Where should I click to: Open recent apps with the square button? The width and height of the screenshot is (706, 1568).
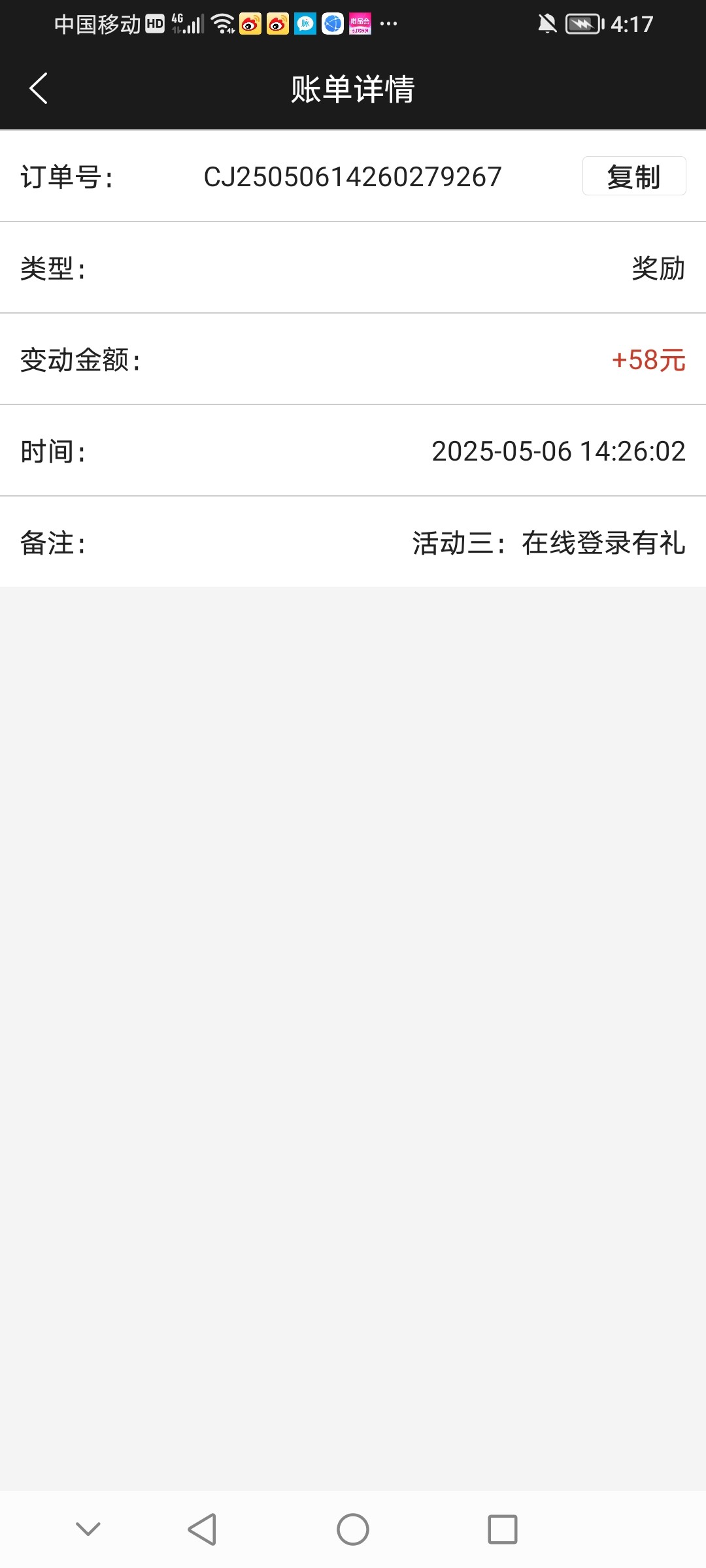pos(503,1529)
